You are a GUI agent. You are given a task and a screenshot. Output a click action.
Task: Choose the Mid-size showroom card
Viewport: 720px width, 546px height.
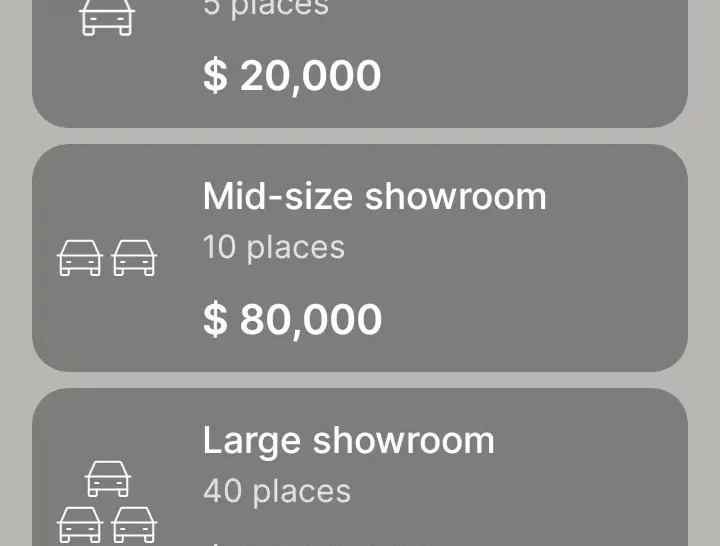(360, 258)
